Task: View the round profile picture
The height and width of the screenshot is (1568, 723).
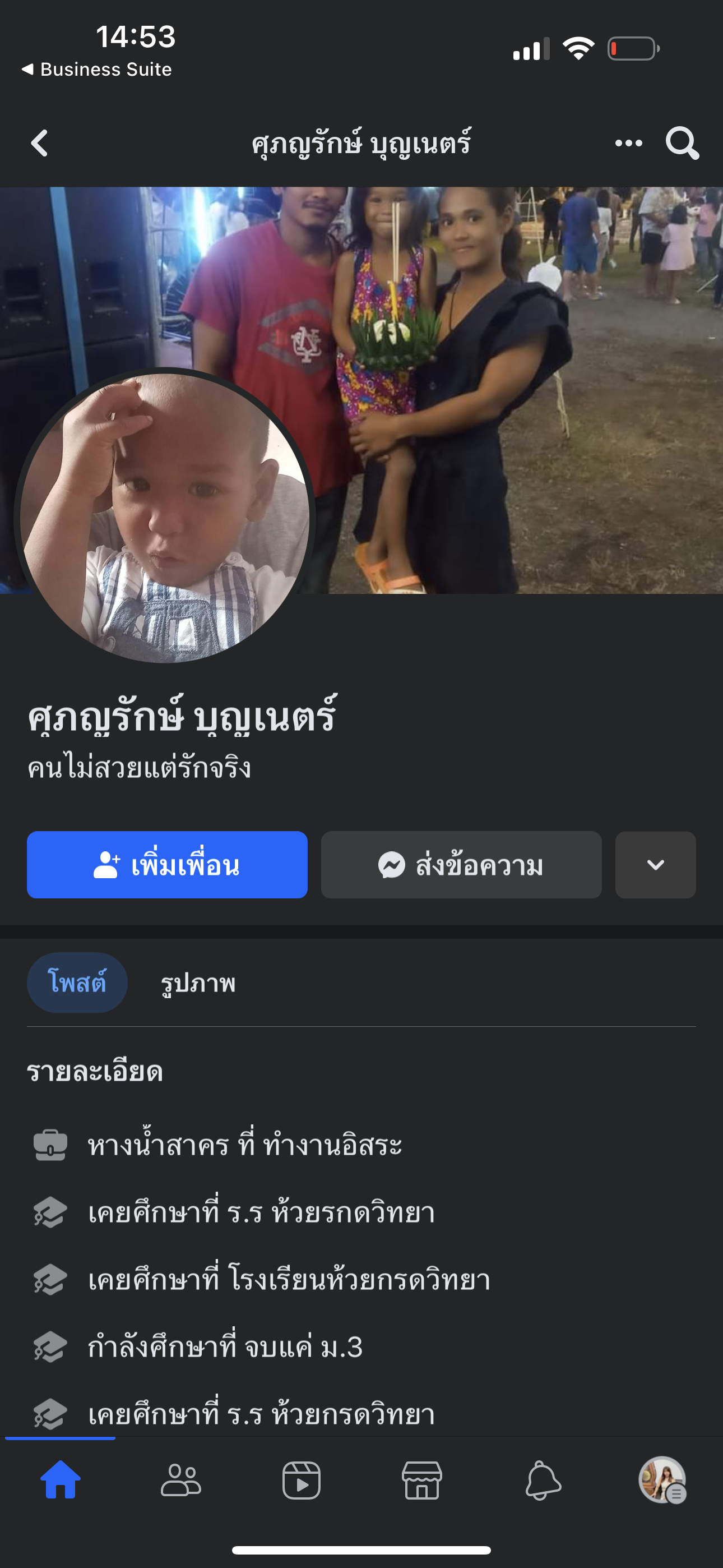Action: click(x=164, y=518)
